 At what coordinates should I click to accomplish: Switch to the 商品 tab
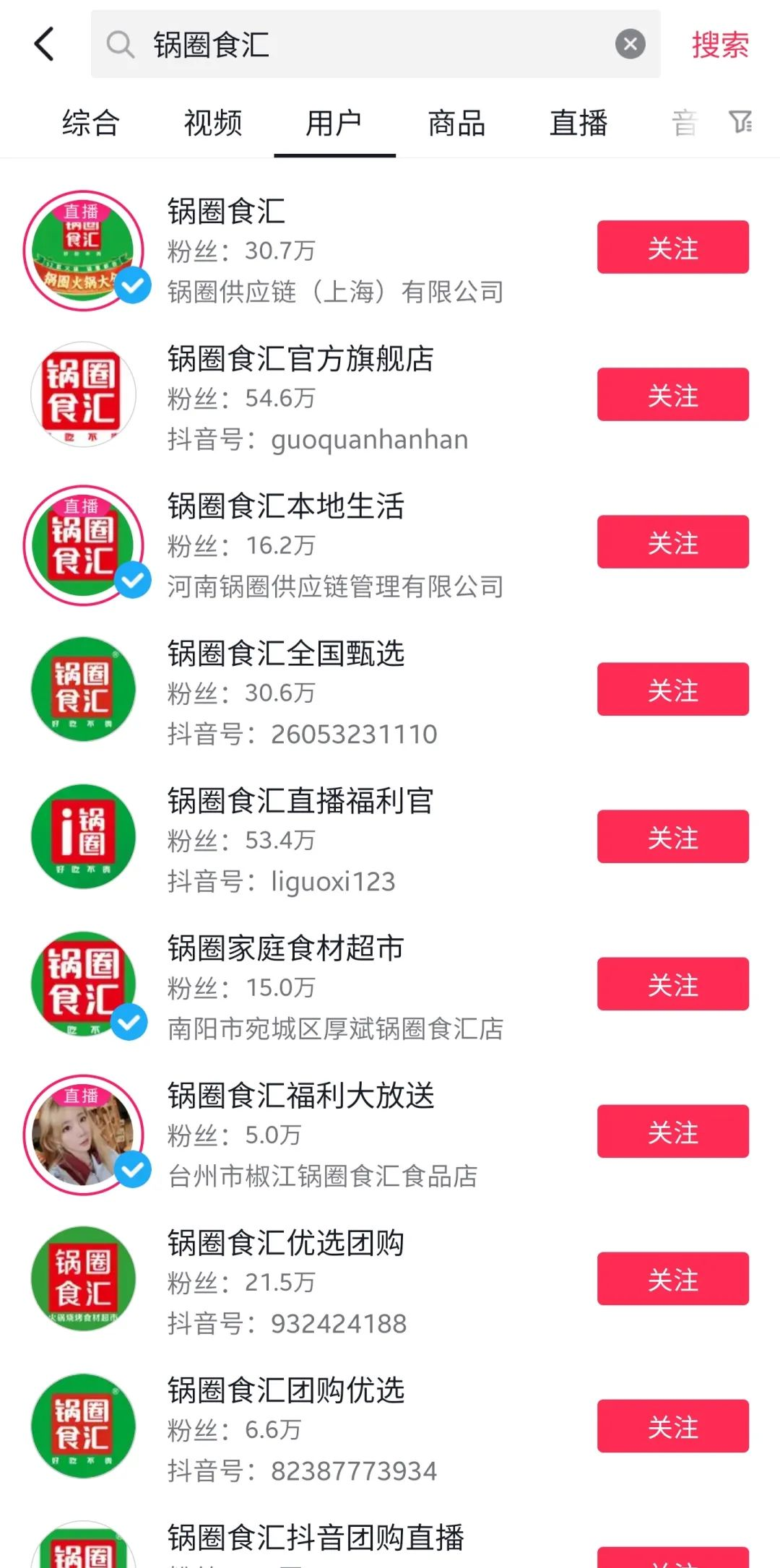tap(456, 123)
